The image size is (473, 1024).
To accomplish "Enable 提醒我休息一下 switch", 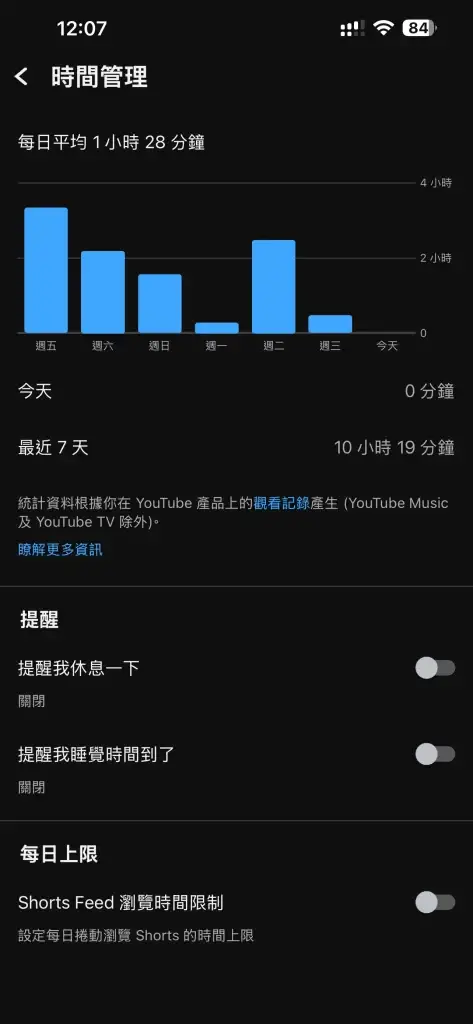I will click(435, 668).
